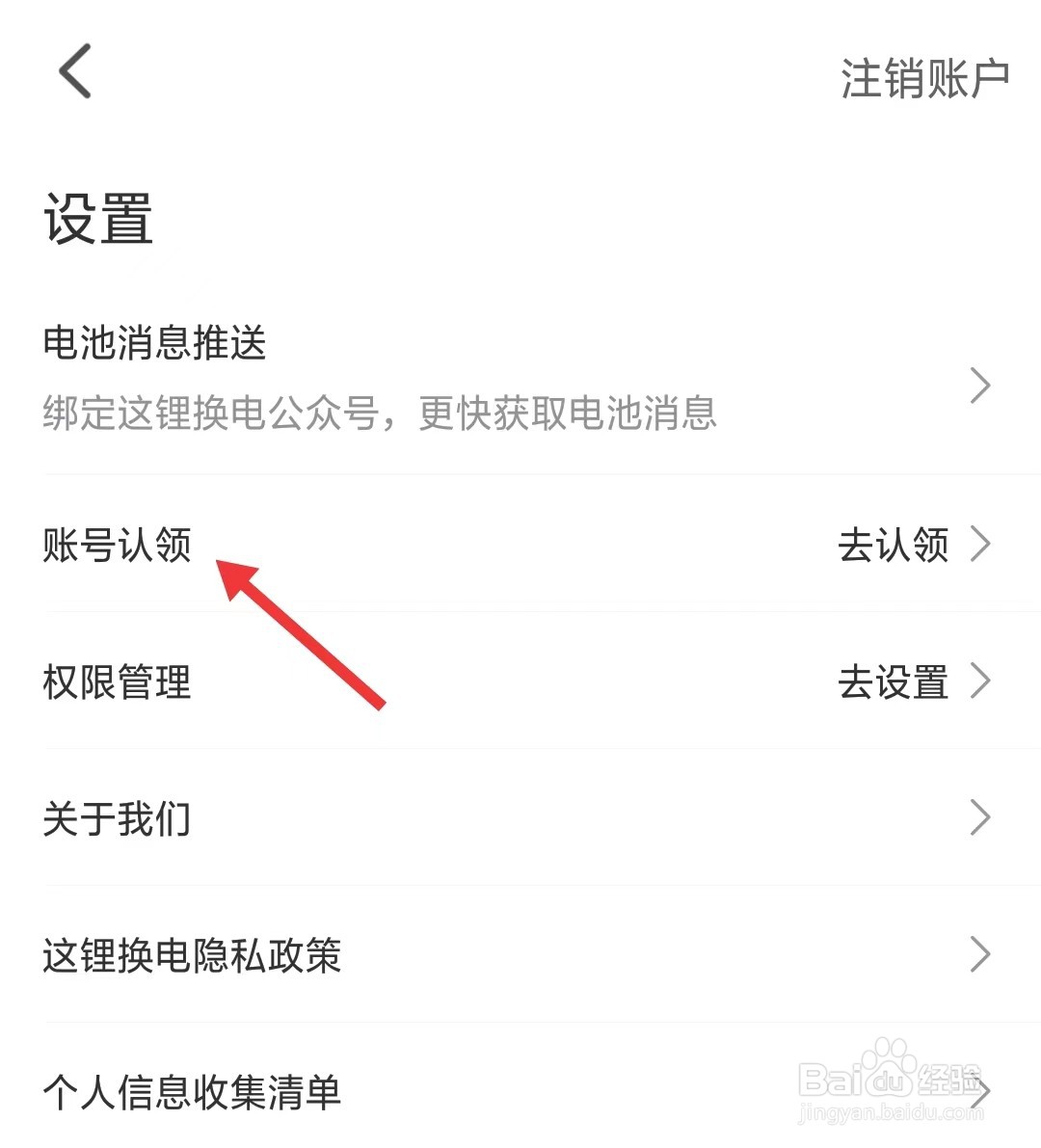This screenshot has width=1041, height=1148.
Task: Open the battery message push chevron
Action: tap(981, 385)
